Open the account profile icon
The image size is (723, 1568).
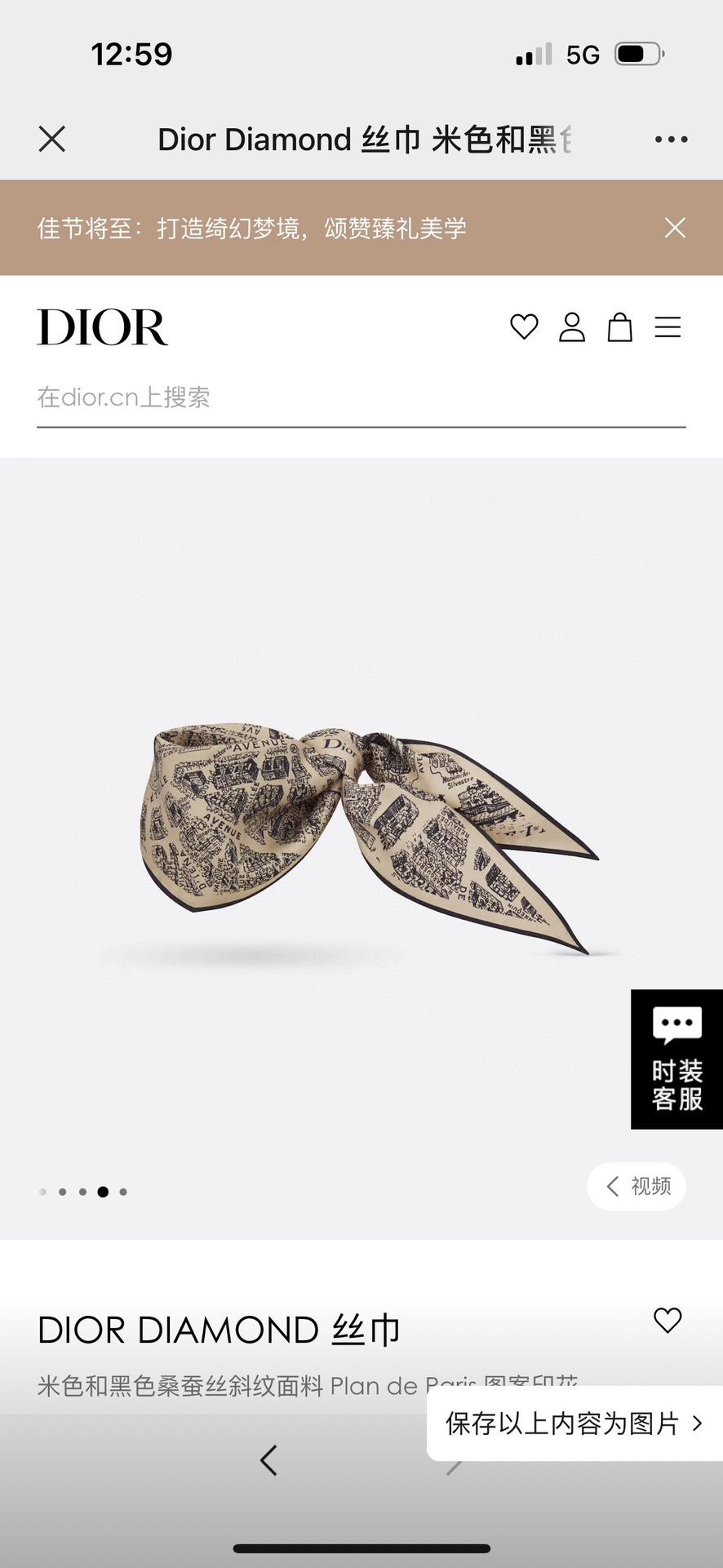pyautogui.click(x=572, y=327)
